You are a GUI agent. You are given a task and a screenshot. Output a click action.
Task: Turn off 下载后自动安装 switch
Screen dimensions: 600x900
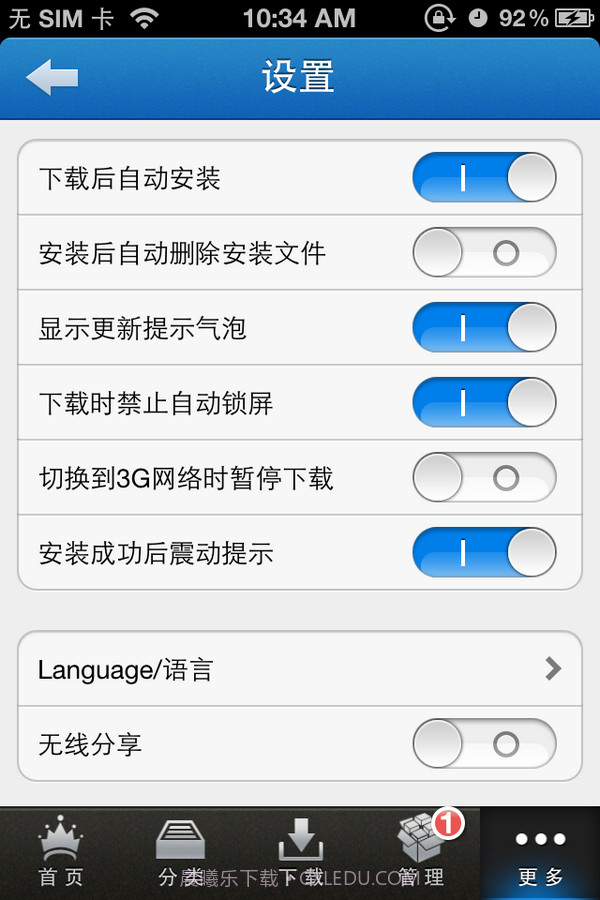point(484,178)
